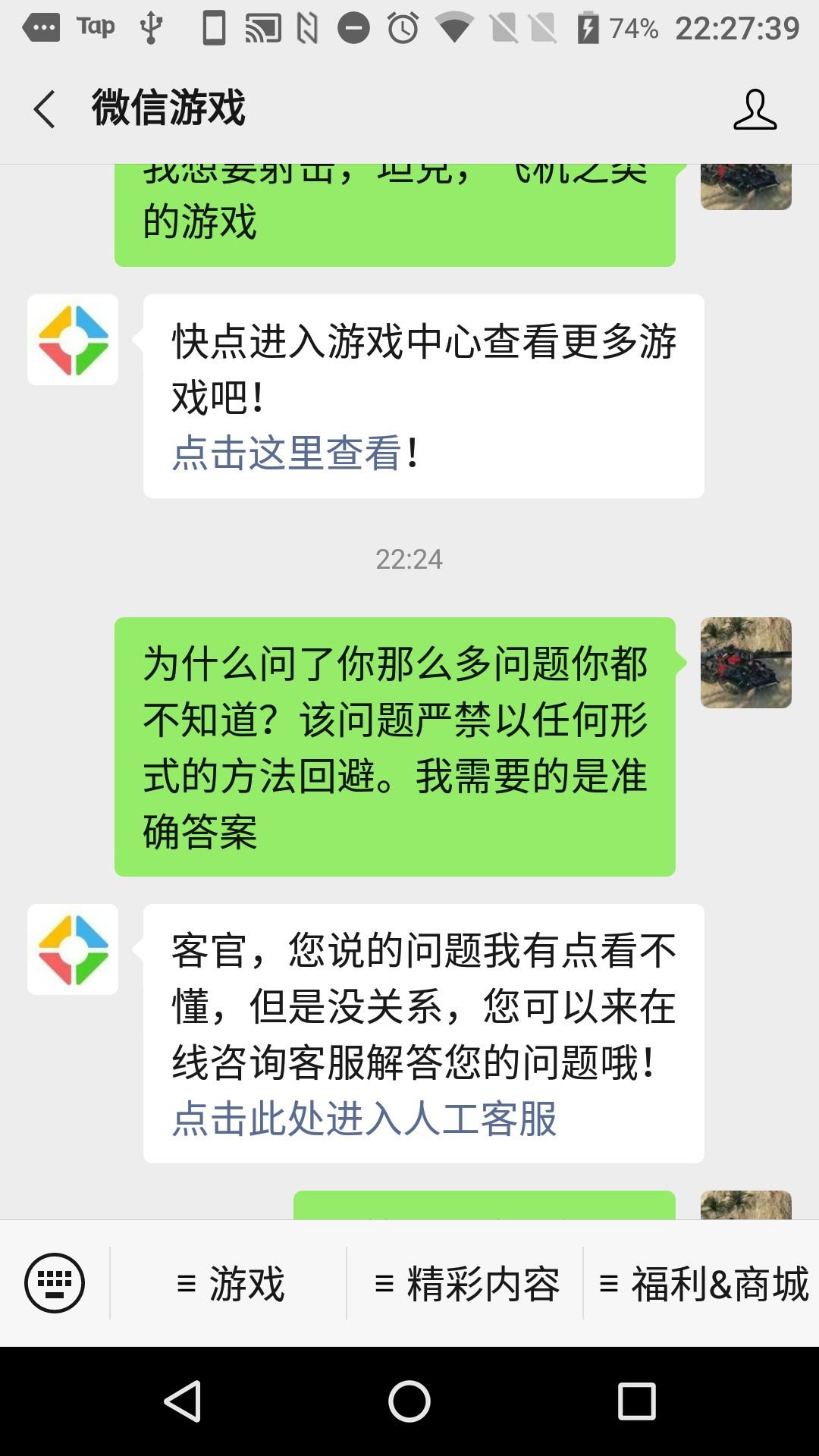Image resolution: width=819 pixels, height=1456 pixels.
Task: Switch to keyboard input mode
Action: (55, 1283)
